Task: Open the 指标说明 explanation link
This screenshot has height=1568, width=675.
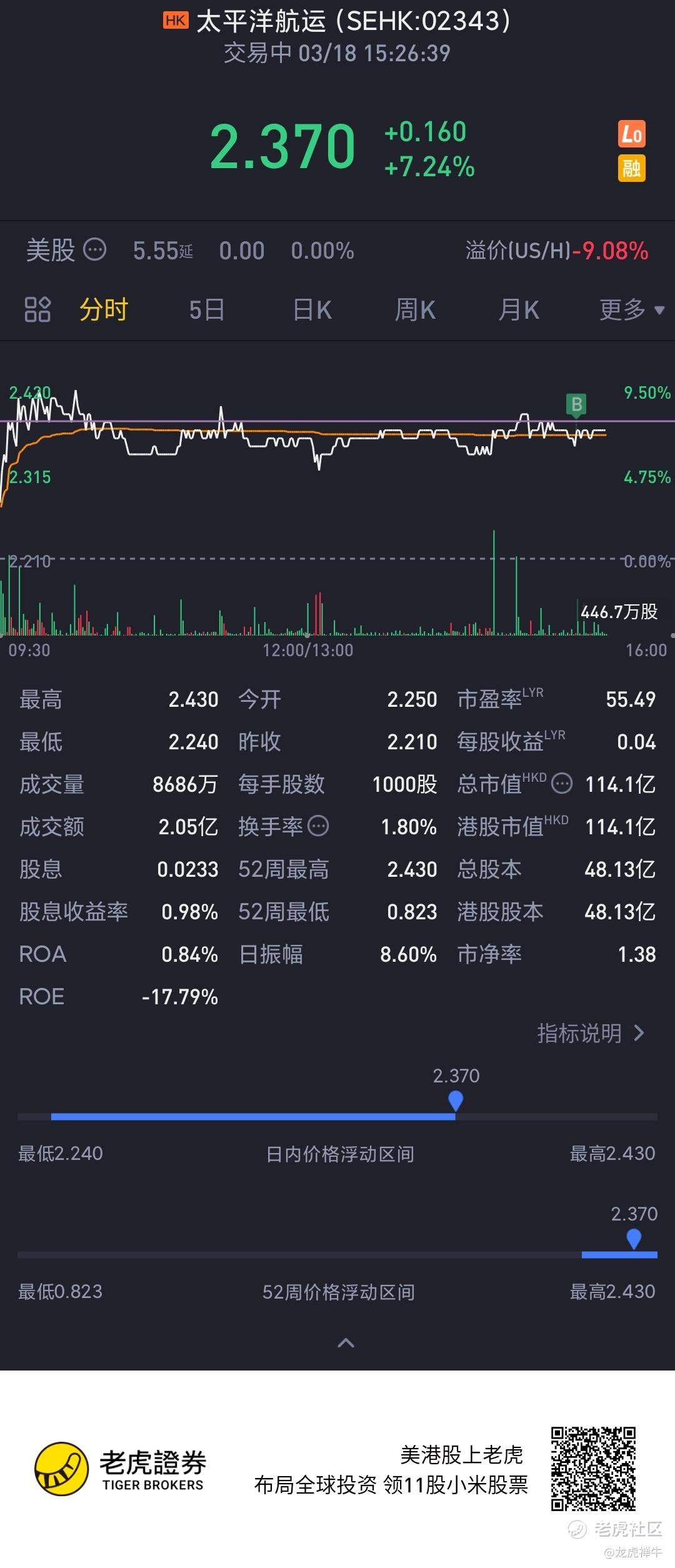Action: click(x=591, y=1033)
